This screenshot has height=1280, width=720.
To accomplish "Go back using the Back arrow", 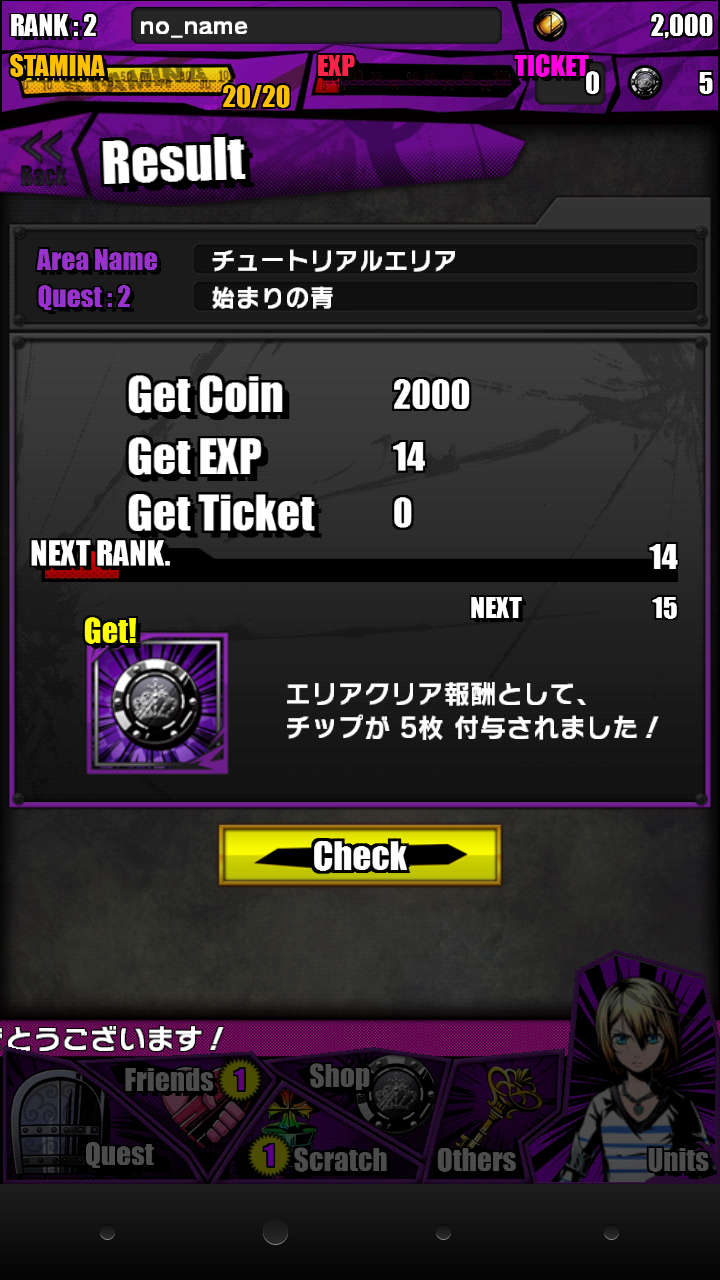I will (43, 158).
